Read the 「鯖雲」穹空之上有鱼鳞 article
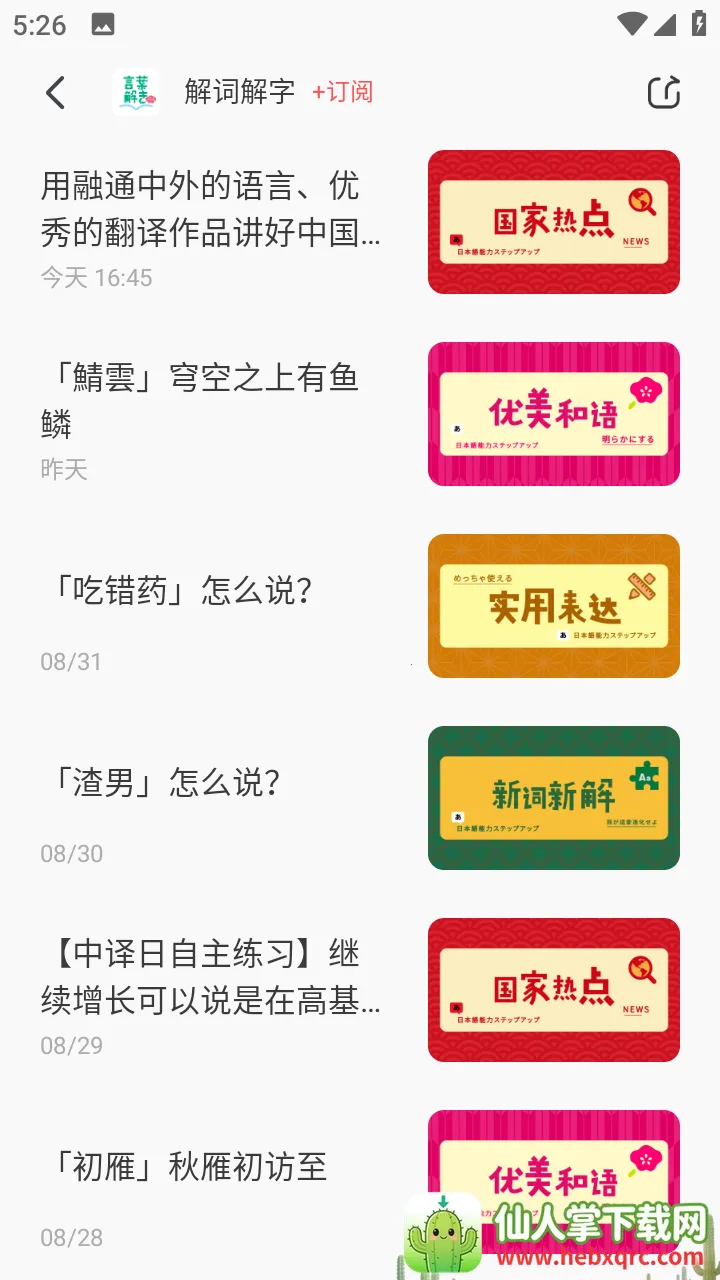Screen dimensions: 720x1280 pyautogui.click(x=200, y=401)
